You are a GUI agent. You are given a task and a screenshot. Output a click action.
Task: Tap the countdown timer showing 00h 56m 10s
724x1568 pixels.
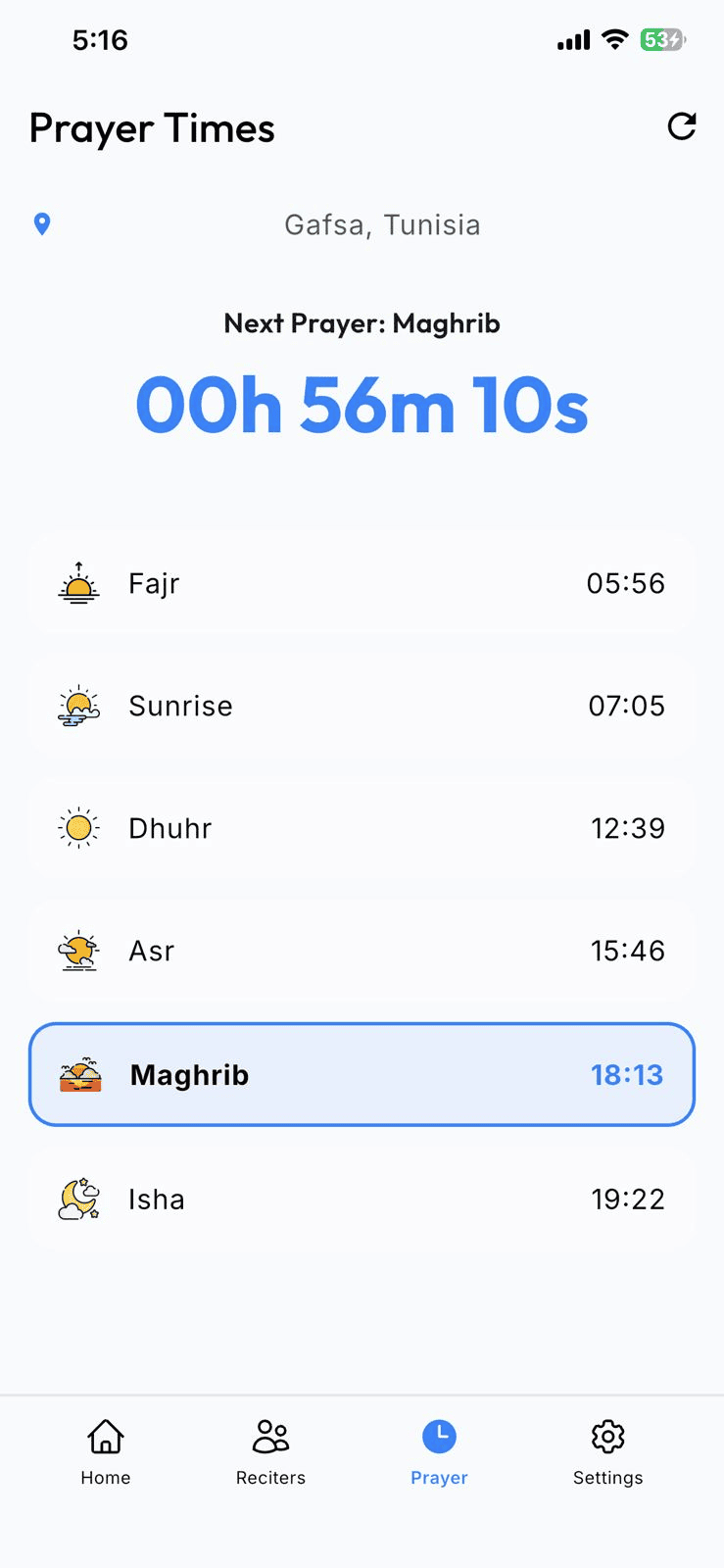point(362,405)
